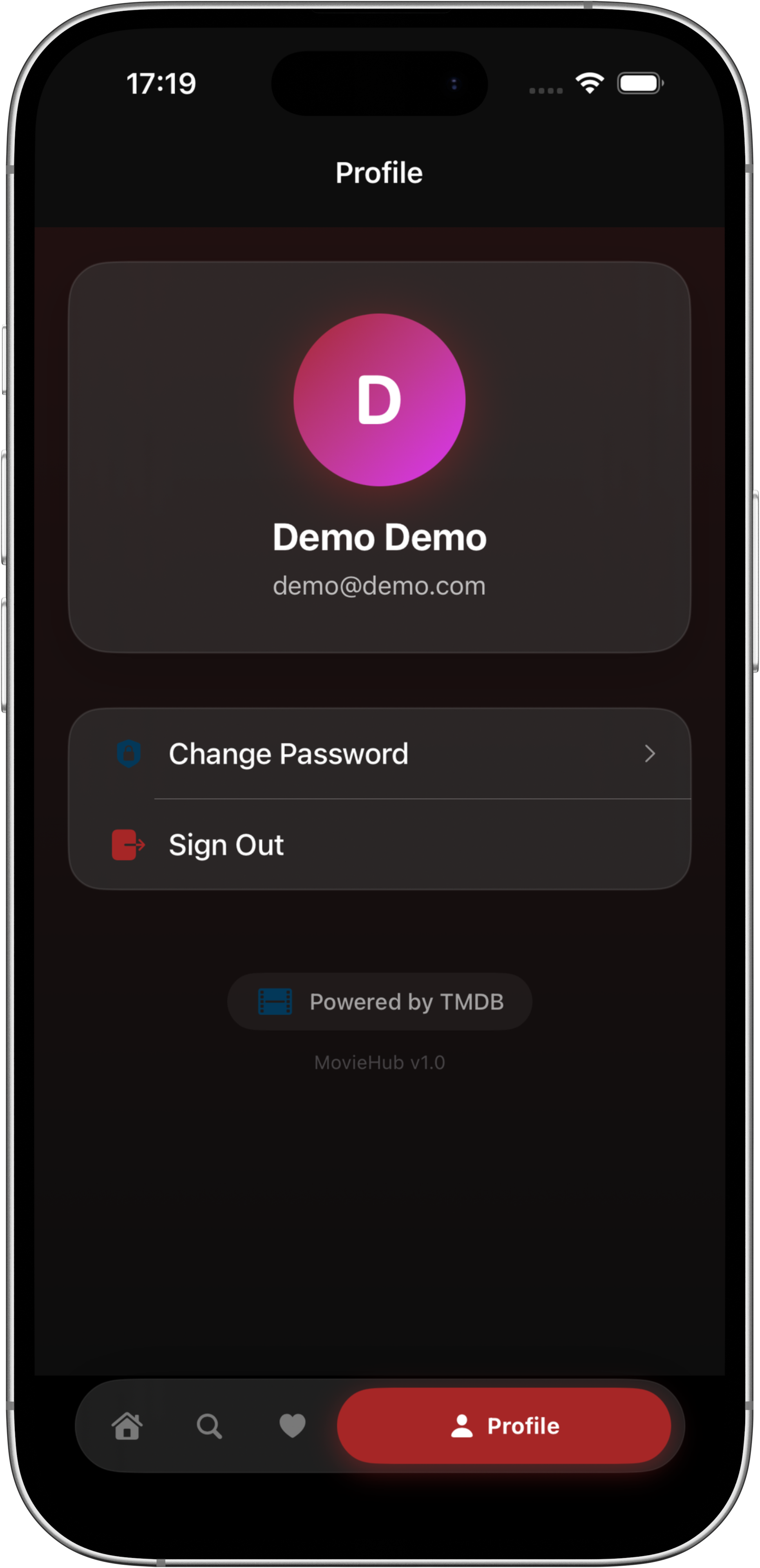
Task: Open the Favorites heart tab
Action: point(292,1426)
